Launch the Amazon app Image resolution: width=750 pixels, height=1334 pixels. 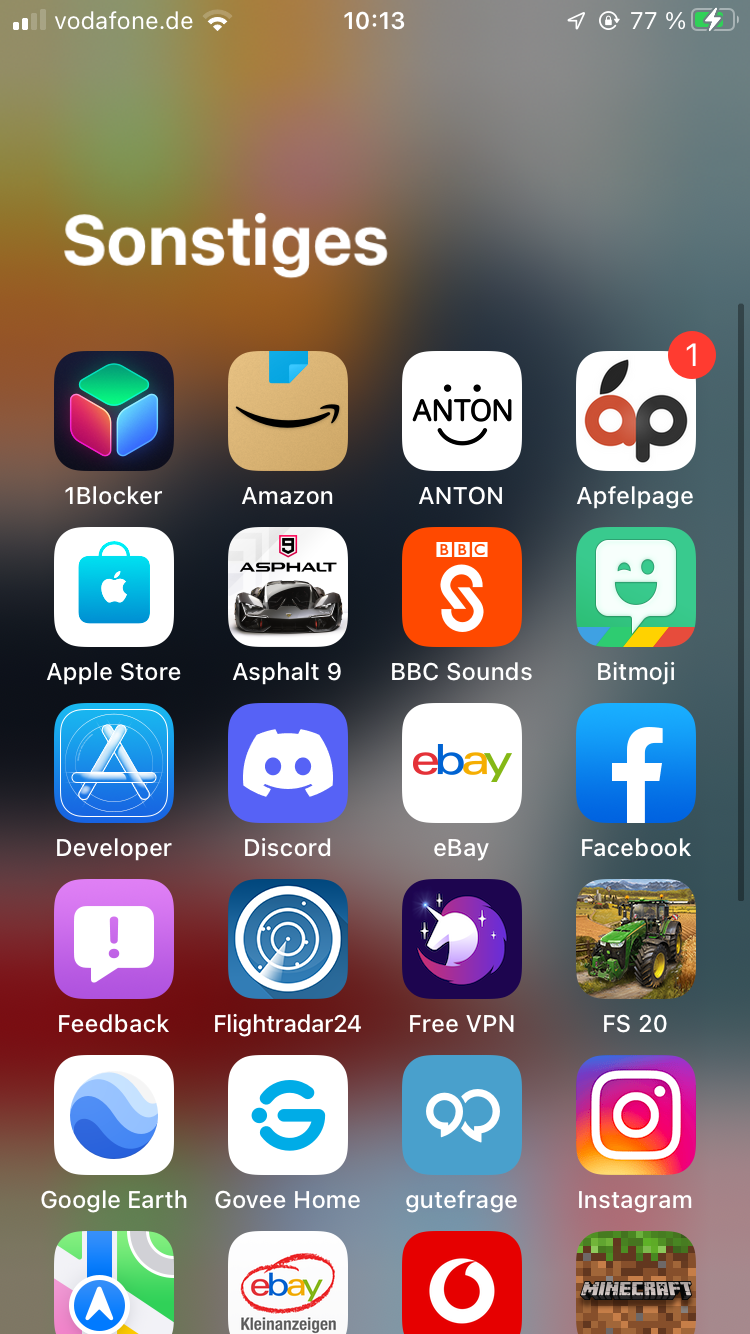pos(288,411)
